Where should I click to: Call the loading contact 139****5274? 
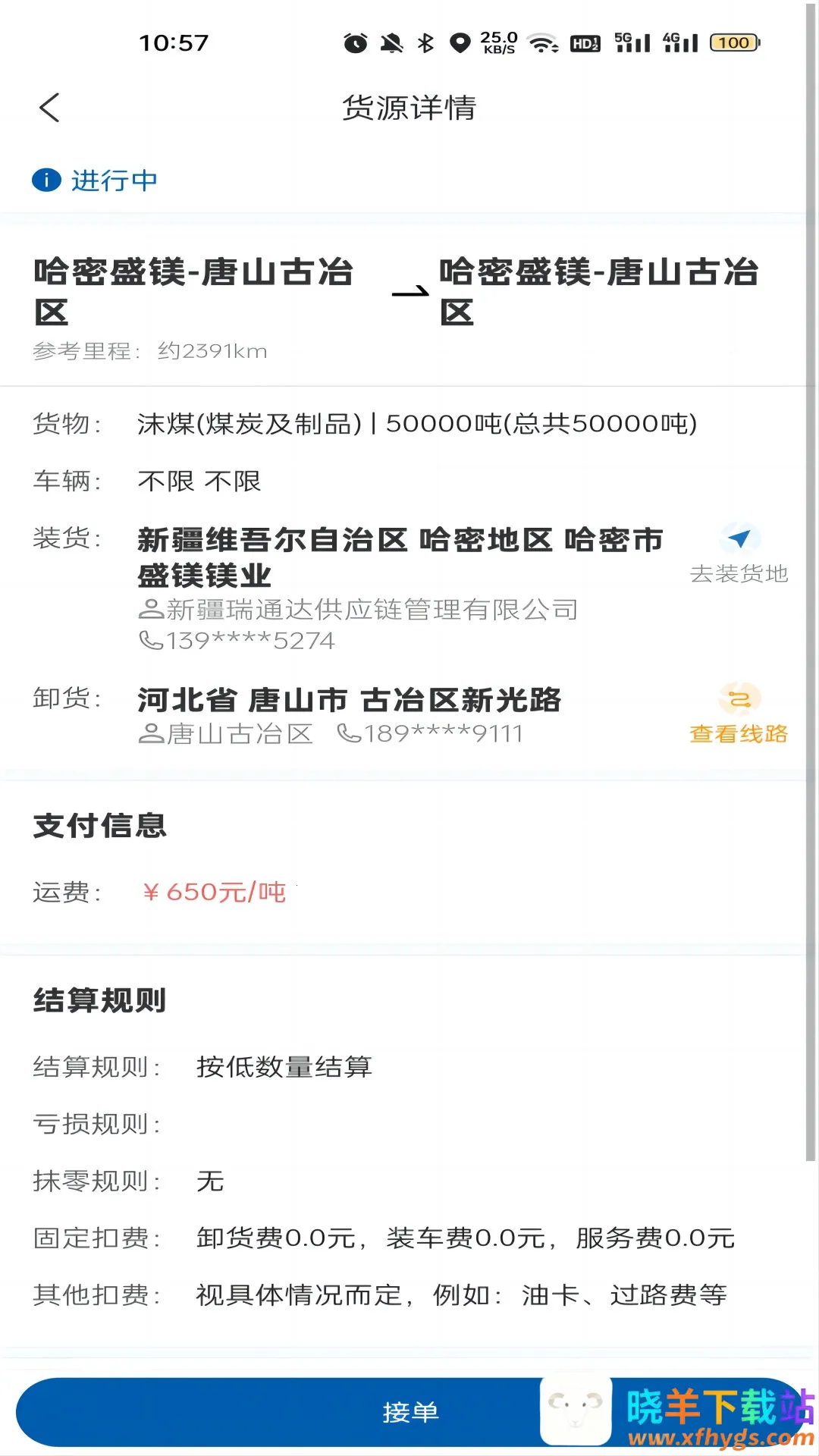pyautogui.click(x=237, y=642)
